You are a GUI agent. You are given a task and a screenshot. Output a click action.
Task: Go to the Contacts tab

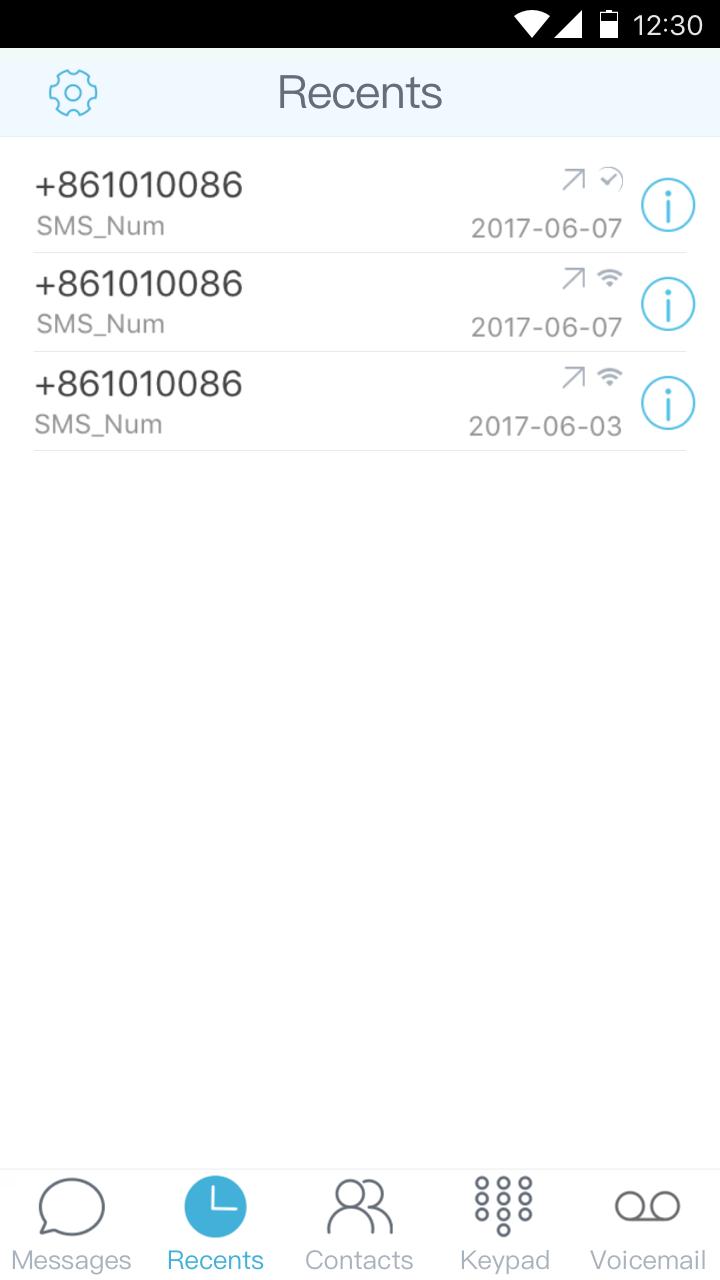click(x=359, y=1225)
